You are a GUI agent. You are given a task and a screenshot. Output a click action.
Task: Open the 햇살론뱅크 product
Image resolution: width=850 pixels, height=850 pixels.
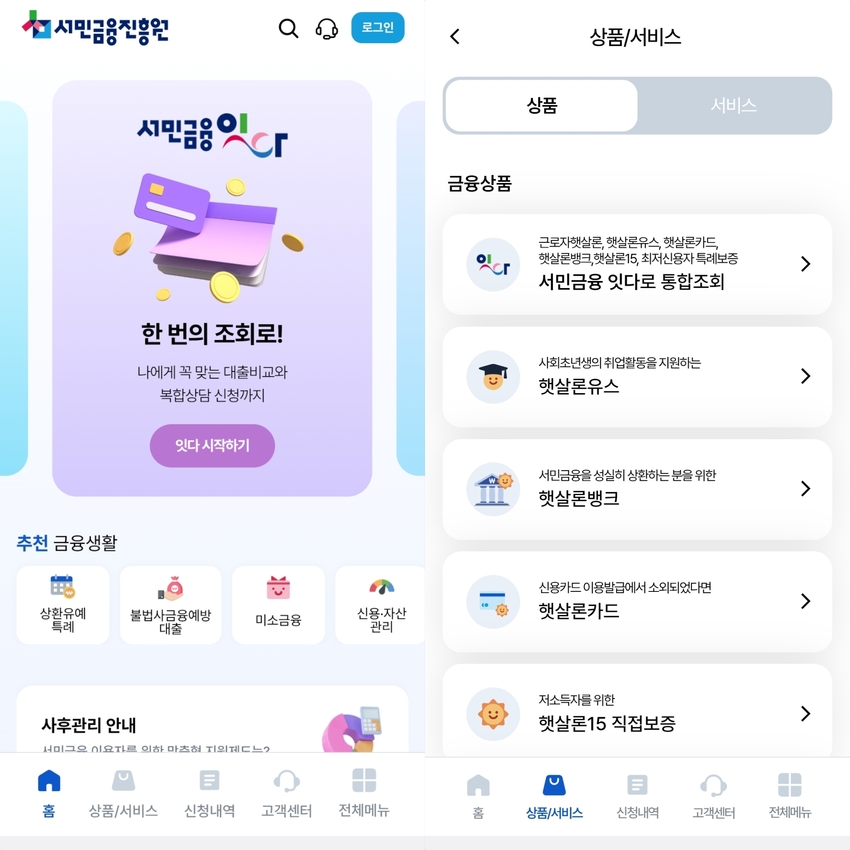pos(637,489)
